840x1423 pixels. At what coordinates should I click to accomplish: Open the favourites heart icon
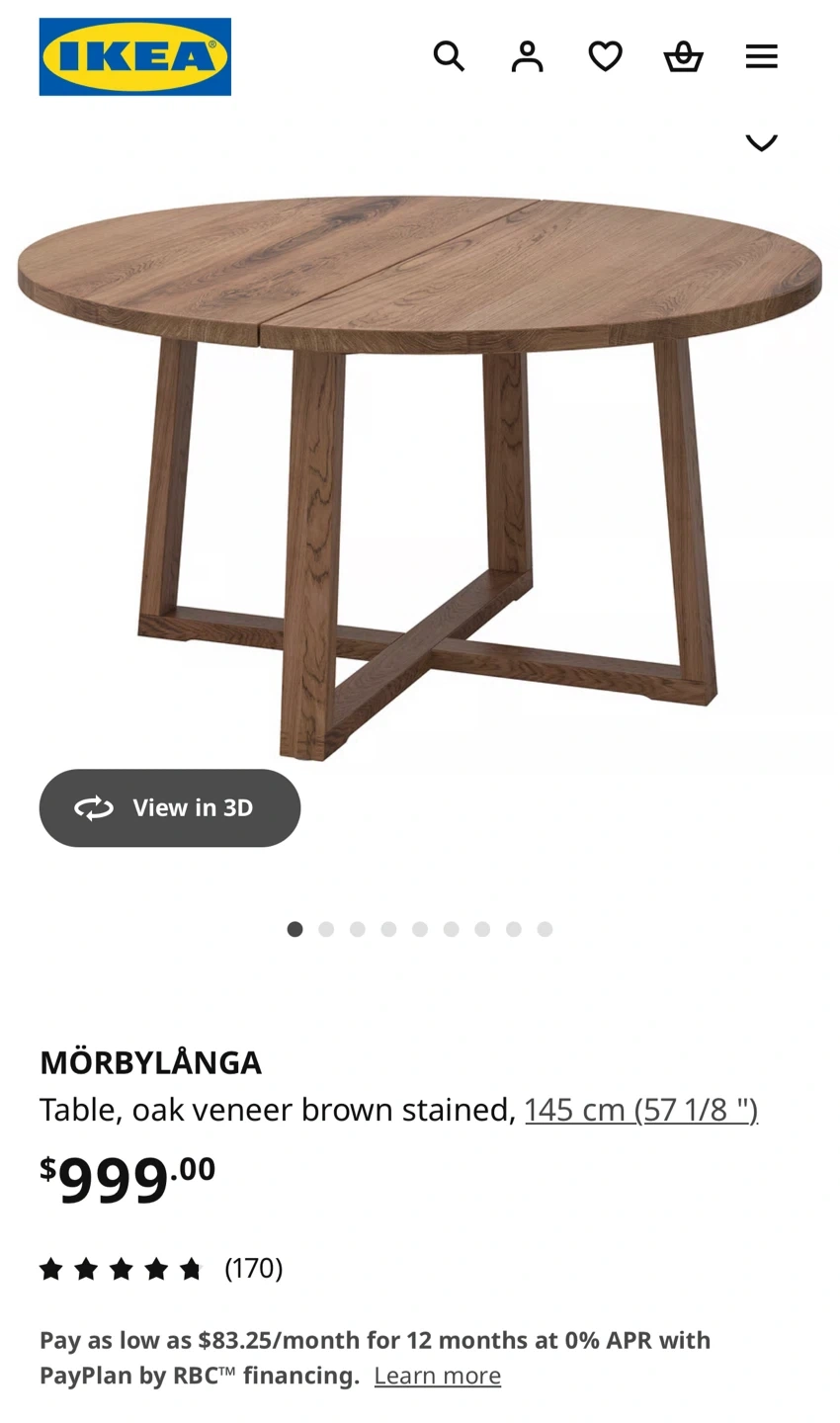605,56
